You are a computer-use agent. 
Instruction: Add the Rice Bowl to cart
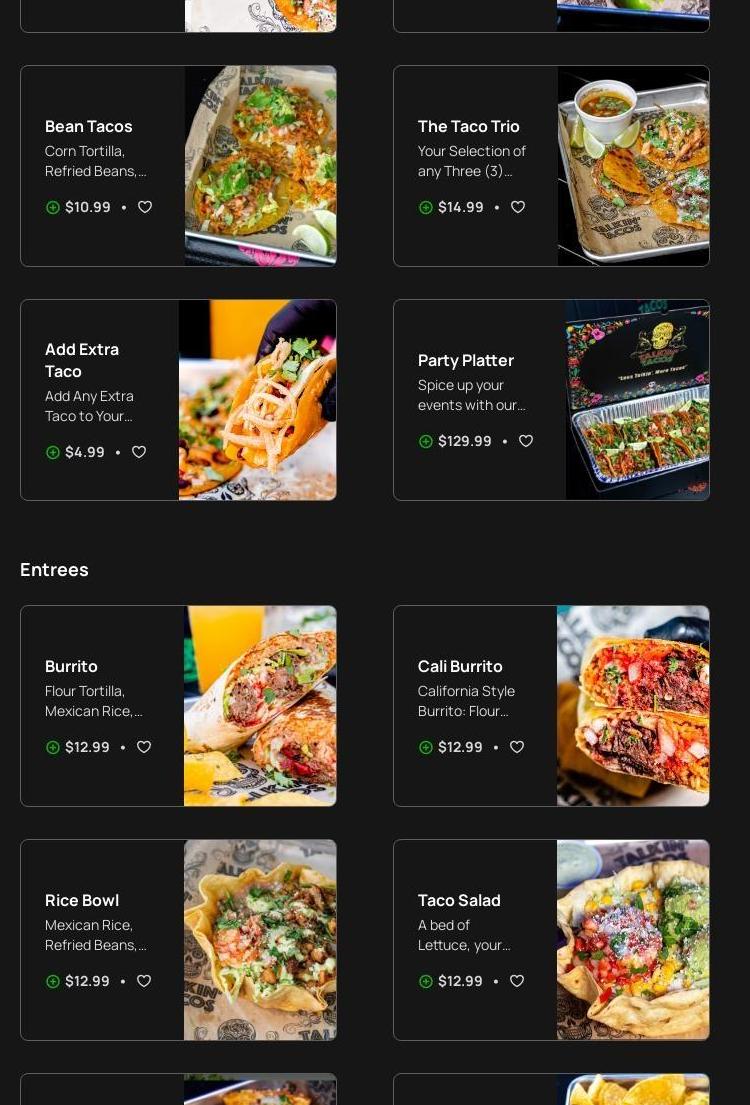[53, 981]
